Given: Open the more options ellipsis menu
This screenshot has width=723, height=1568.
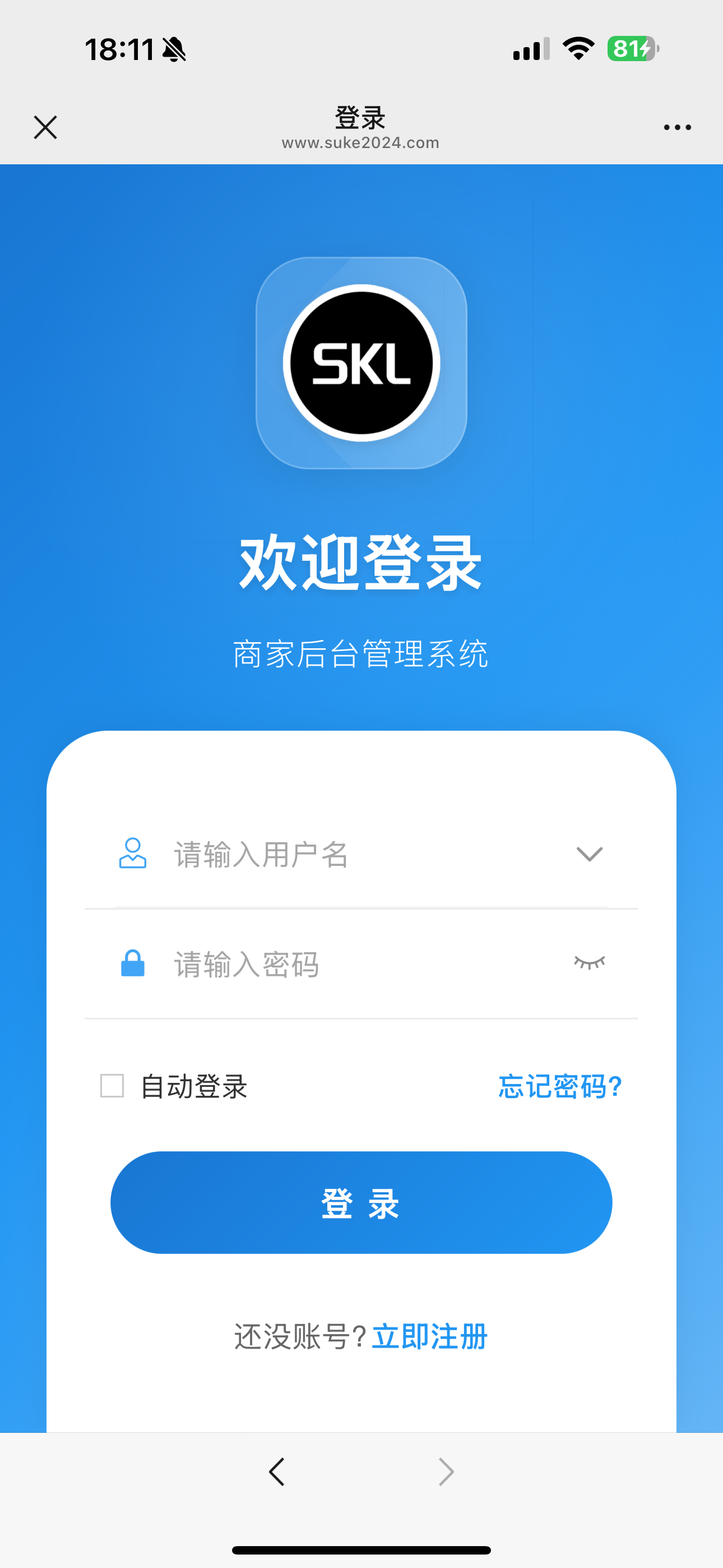Looking at the screenshot, I should pos(676,127).
